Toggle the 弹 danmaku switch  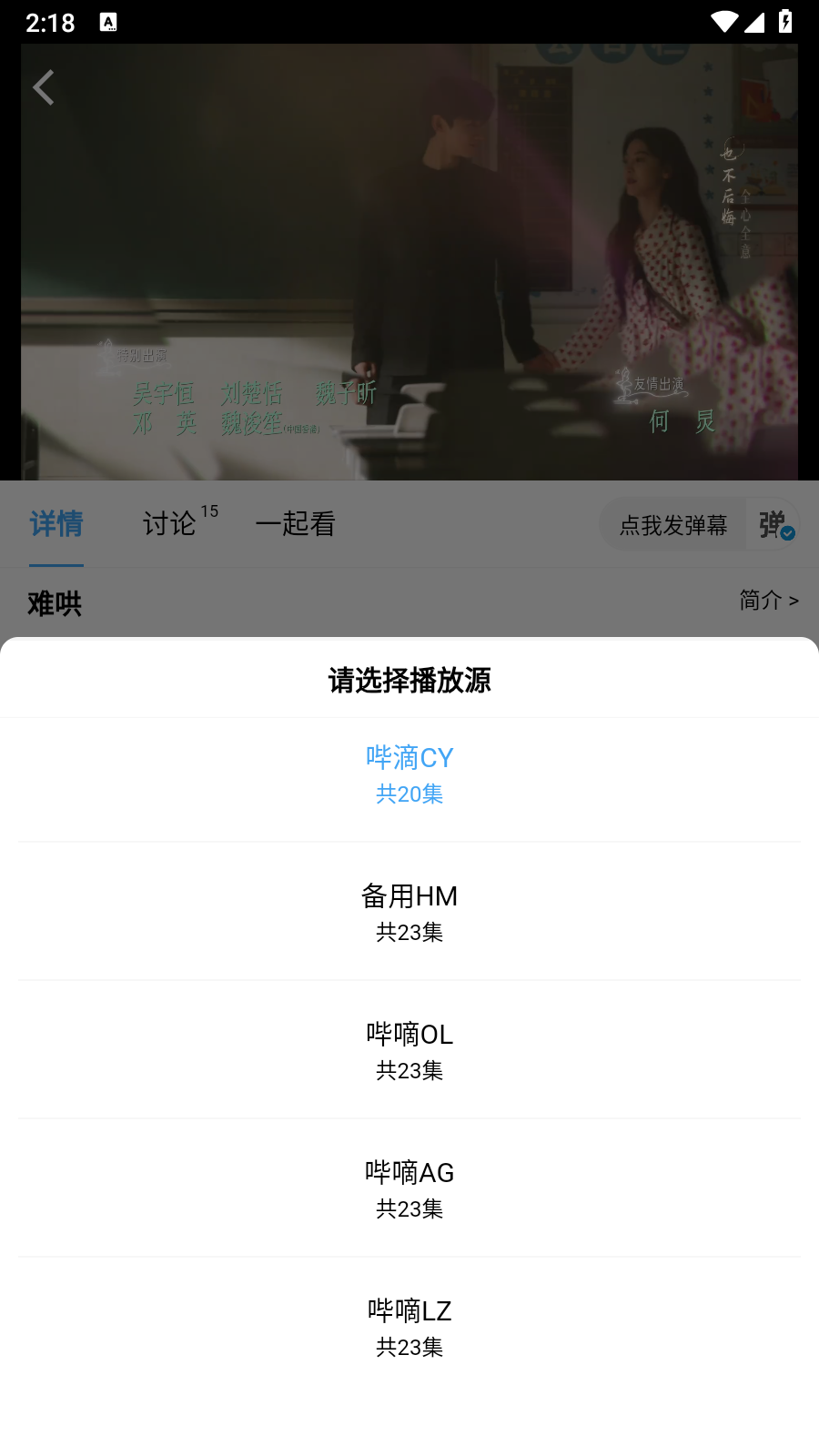click(773, 525)
